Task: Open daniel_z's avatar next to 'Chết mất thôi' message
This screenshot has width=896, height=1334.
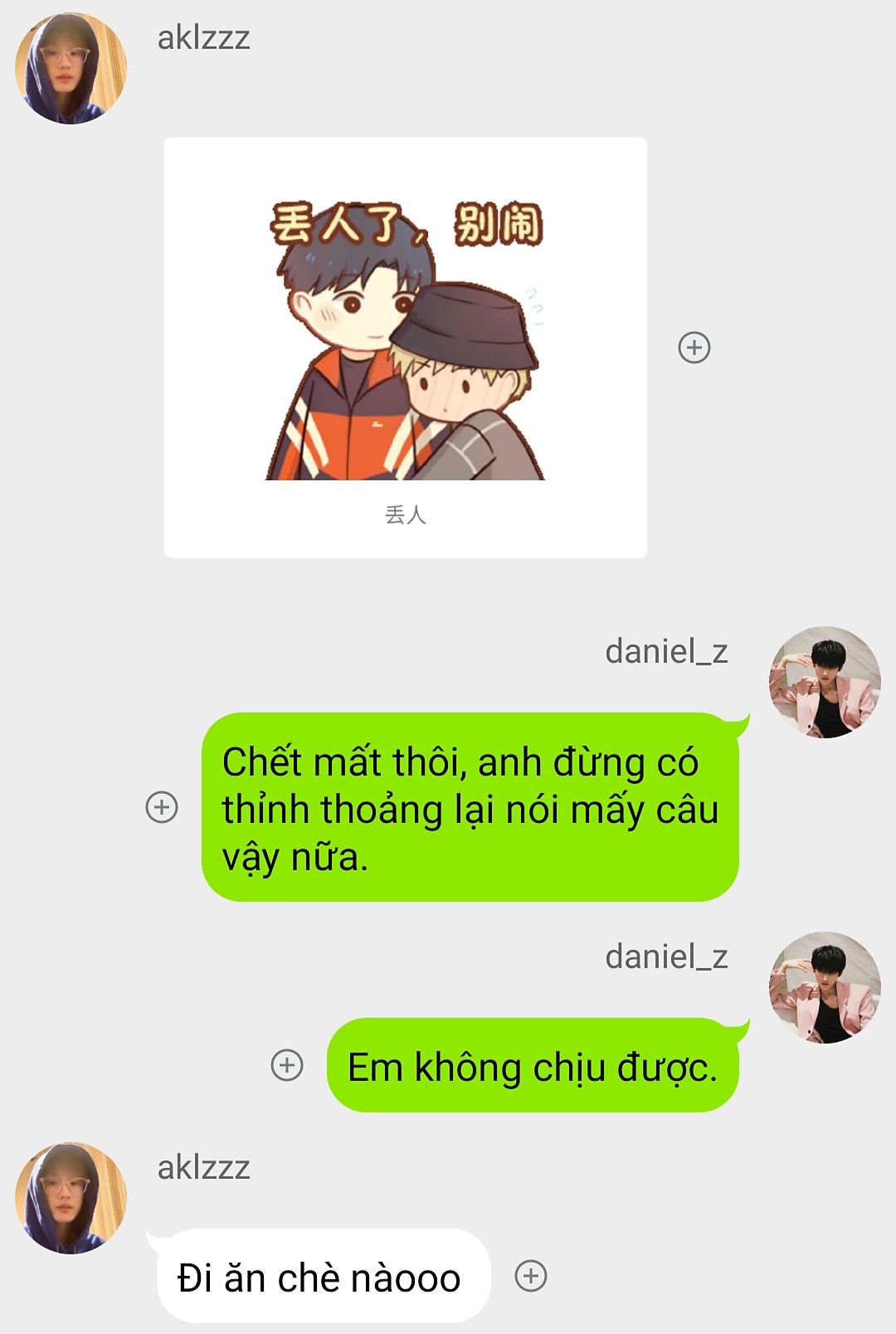Action: [x=825, y=682]
